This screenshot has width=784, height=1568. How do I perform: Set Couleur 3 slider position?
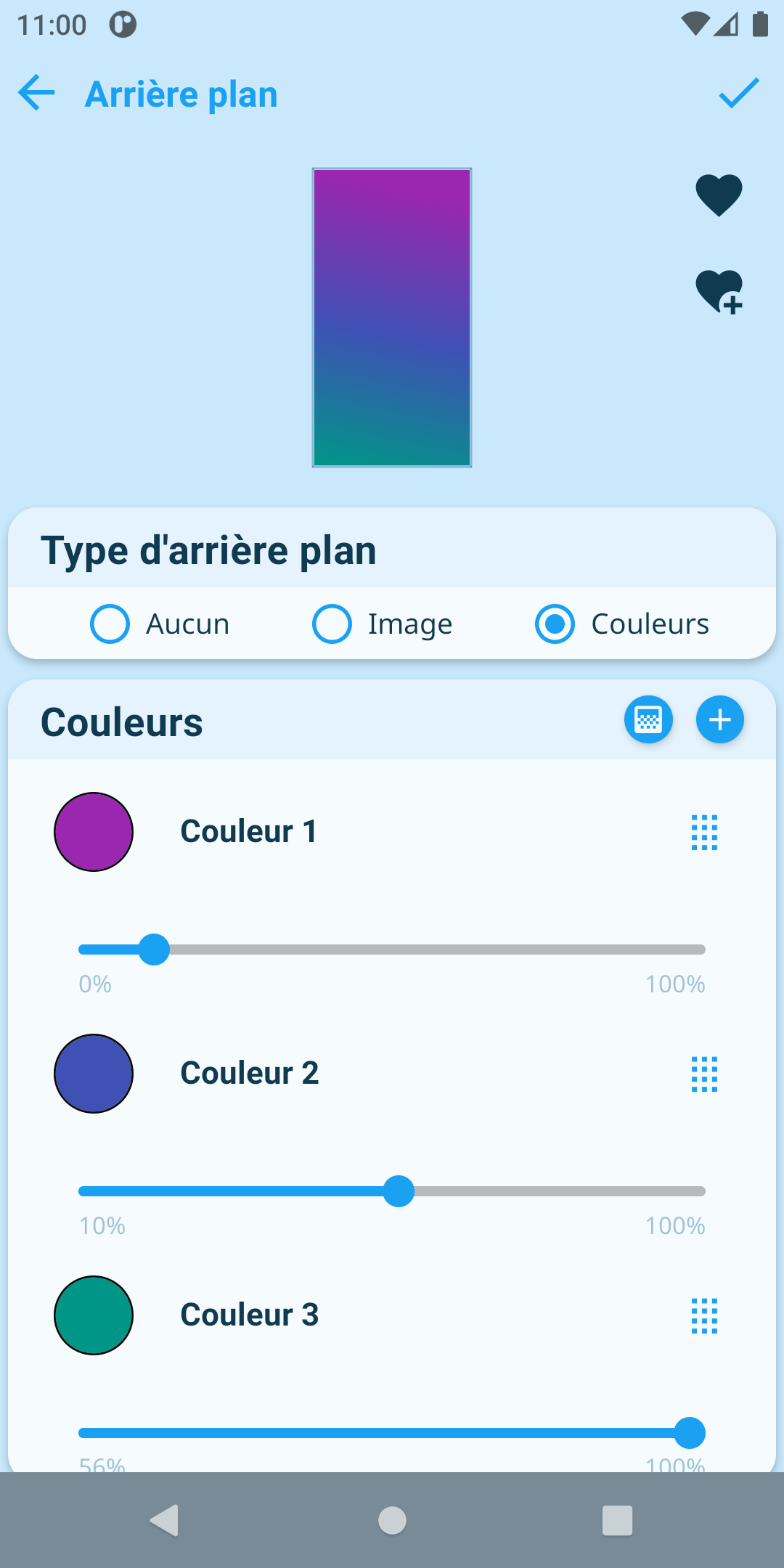(x=392, y=1433)
